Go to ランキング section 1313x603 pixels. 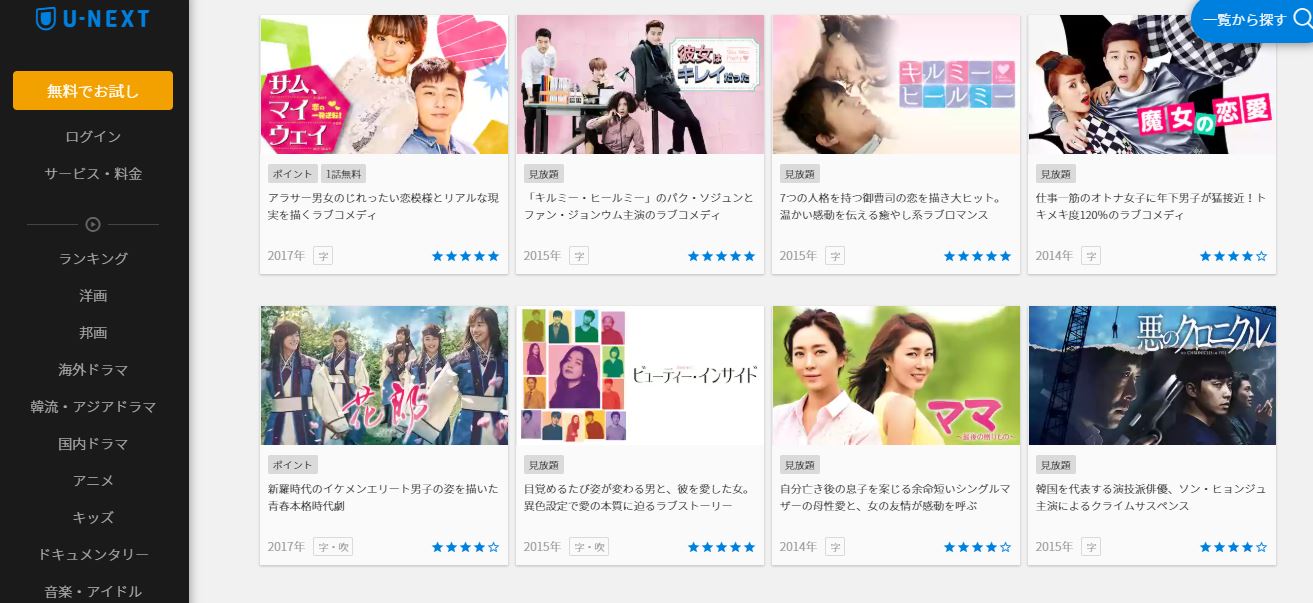(x=93, y=258)
